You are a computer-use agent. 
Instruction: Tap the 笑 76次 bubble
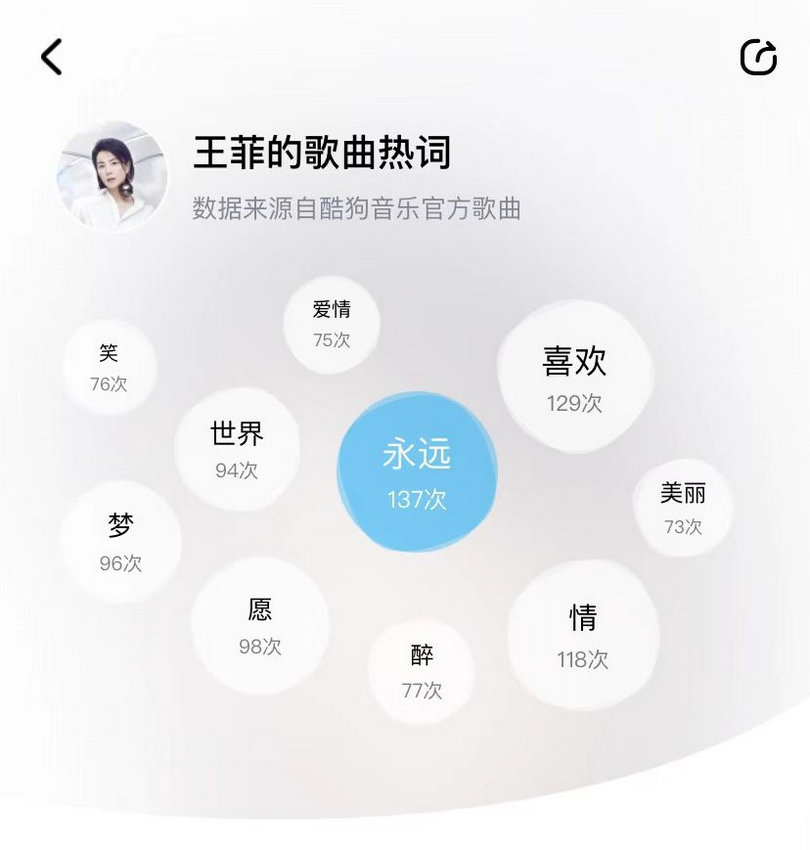pos(109,367)
